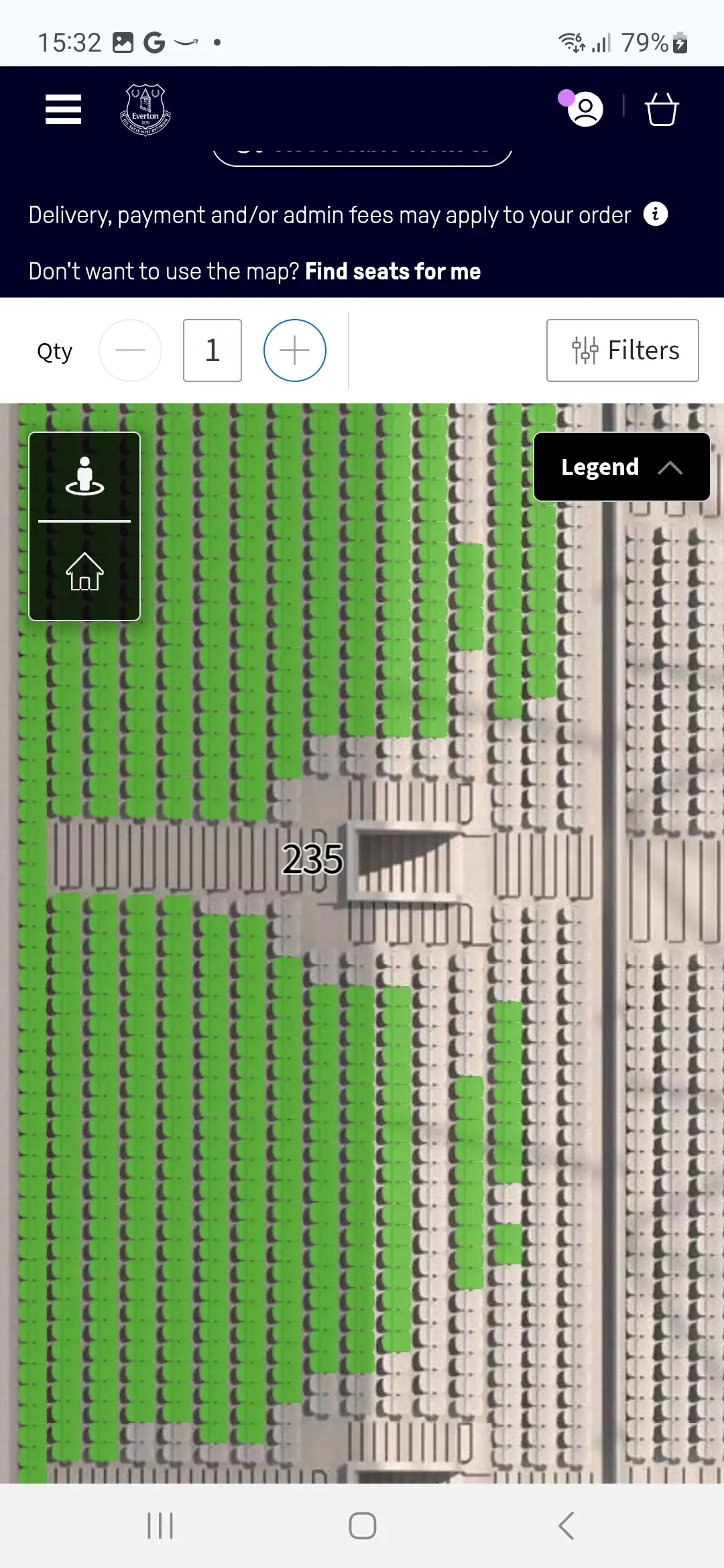
Task: Open the shopping basket
Action: [662, 109]
